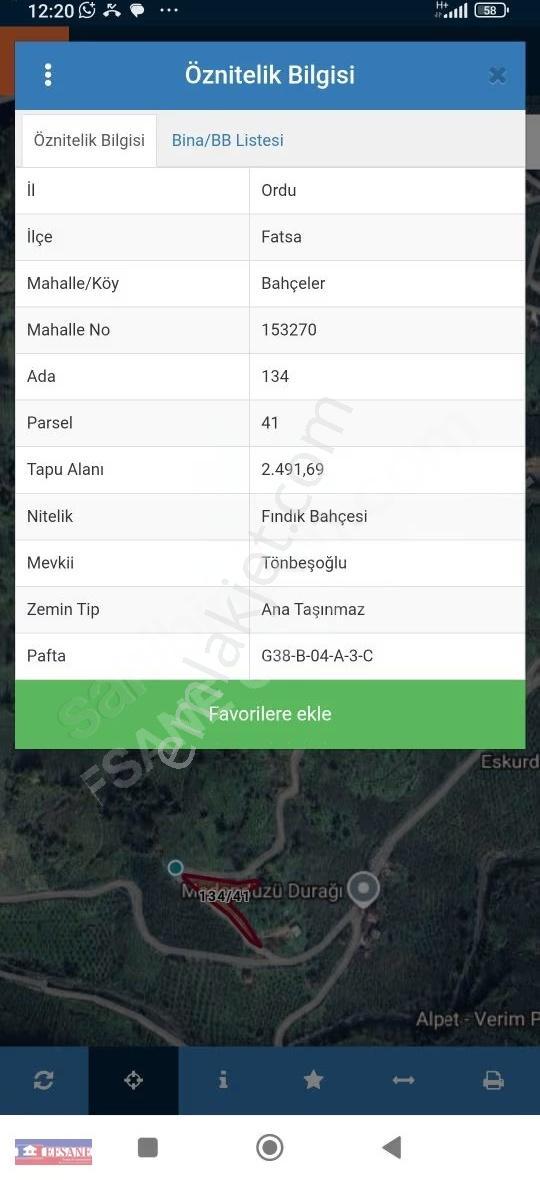Image resolution: width=540 pixels, height=1180 pixels.
Task: Open the info icon in toolbar
Action: 223,1081
